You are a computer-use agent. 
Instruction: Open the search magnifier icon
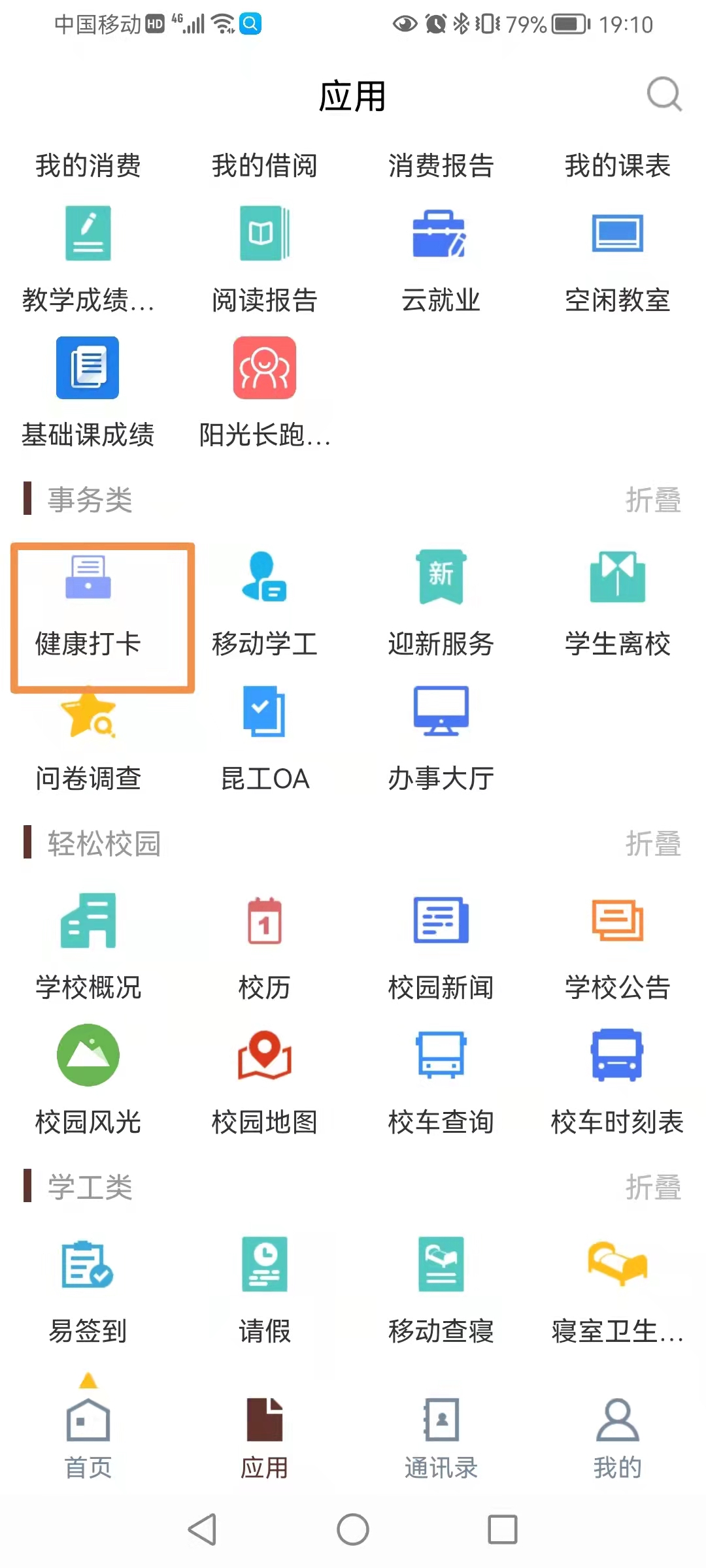point(664,95)
